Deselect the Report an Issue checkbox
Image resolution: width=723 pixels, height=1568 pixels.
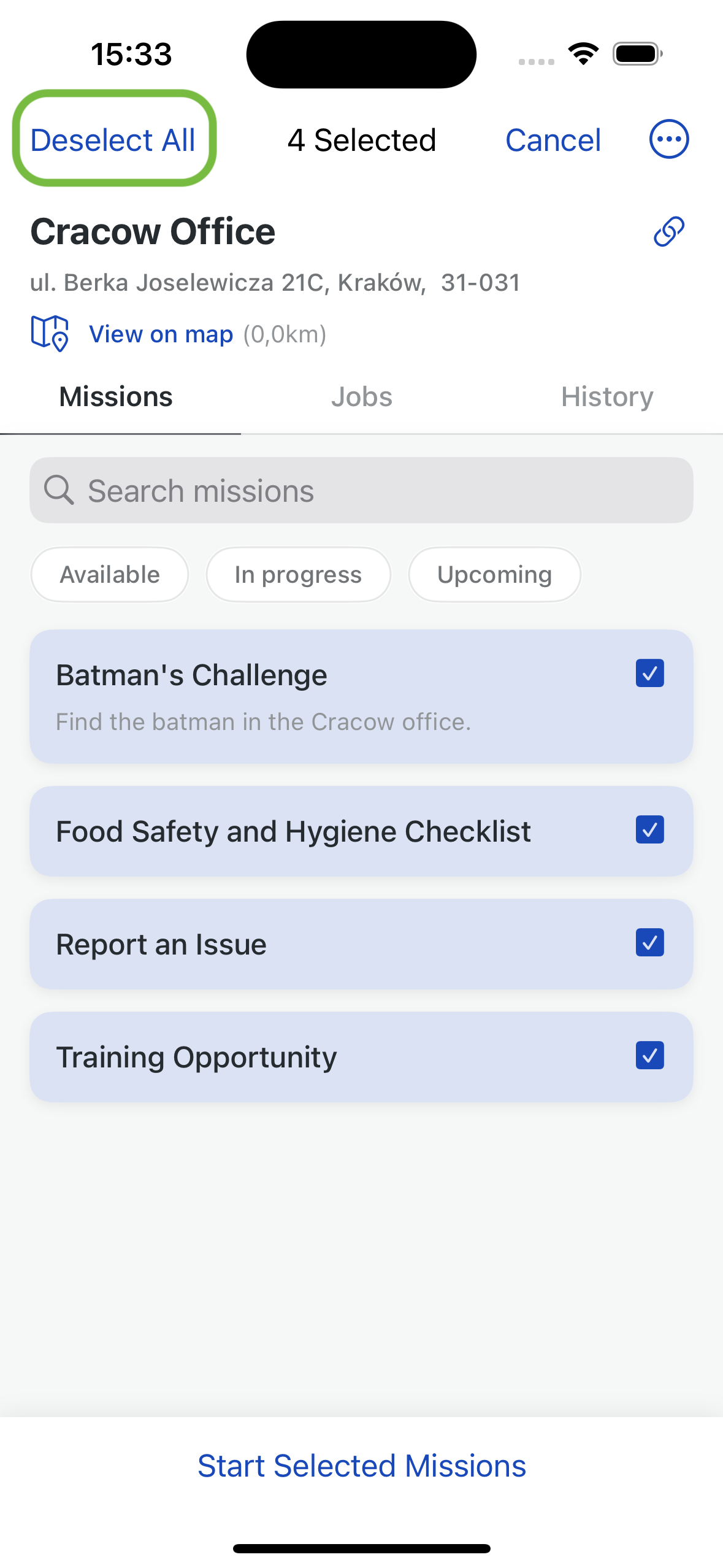click(x=650, y=943)
